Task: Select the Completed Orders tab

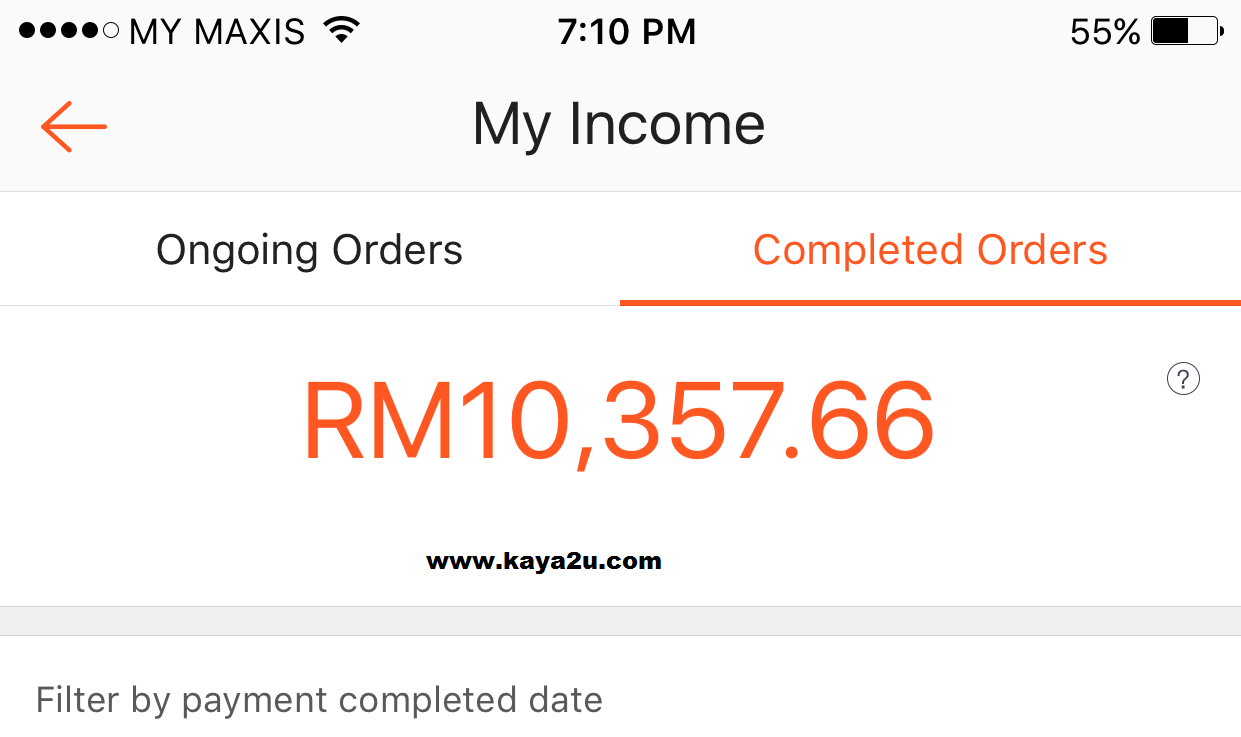Action: click(930, 250)
